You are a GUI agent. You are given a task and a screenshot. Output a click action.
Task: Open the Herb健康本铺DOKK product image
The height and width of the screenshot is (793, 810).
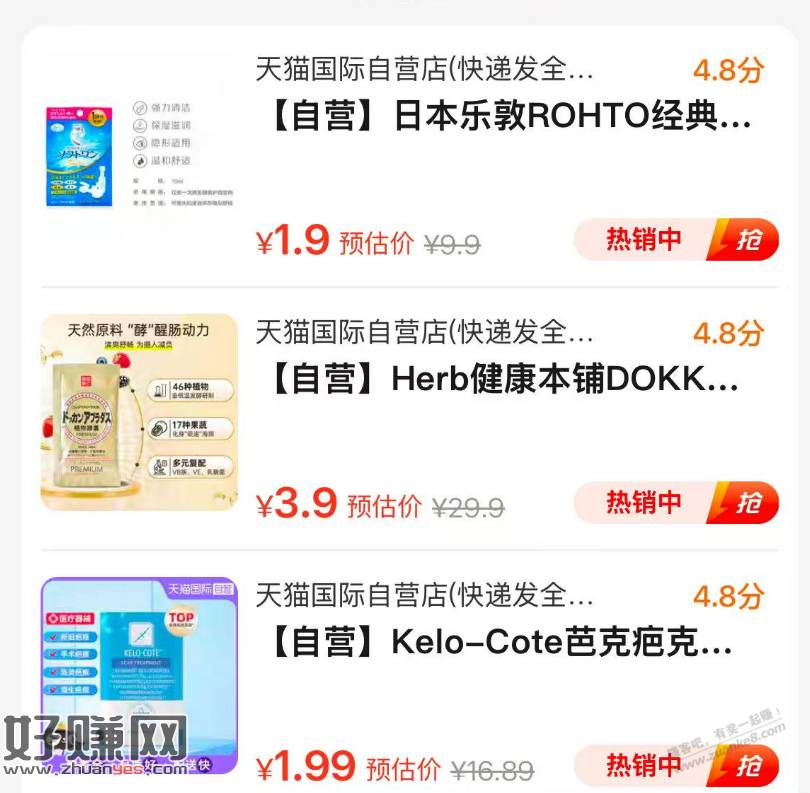pos(140,412)
